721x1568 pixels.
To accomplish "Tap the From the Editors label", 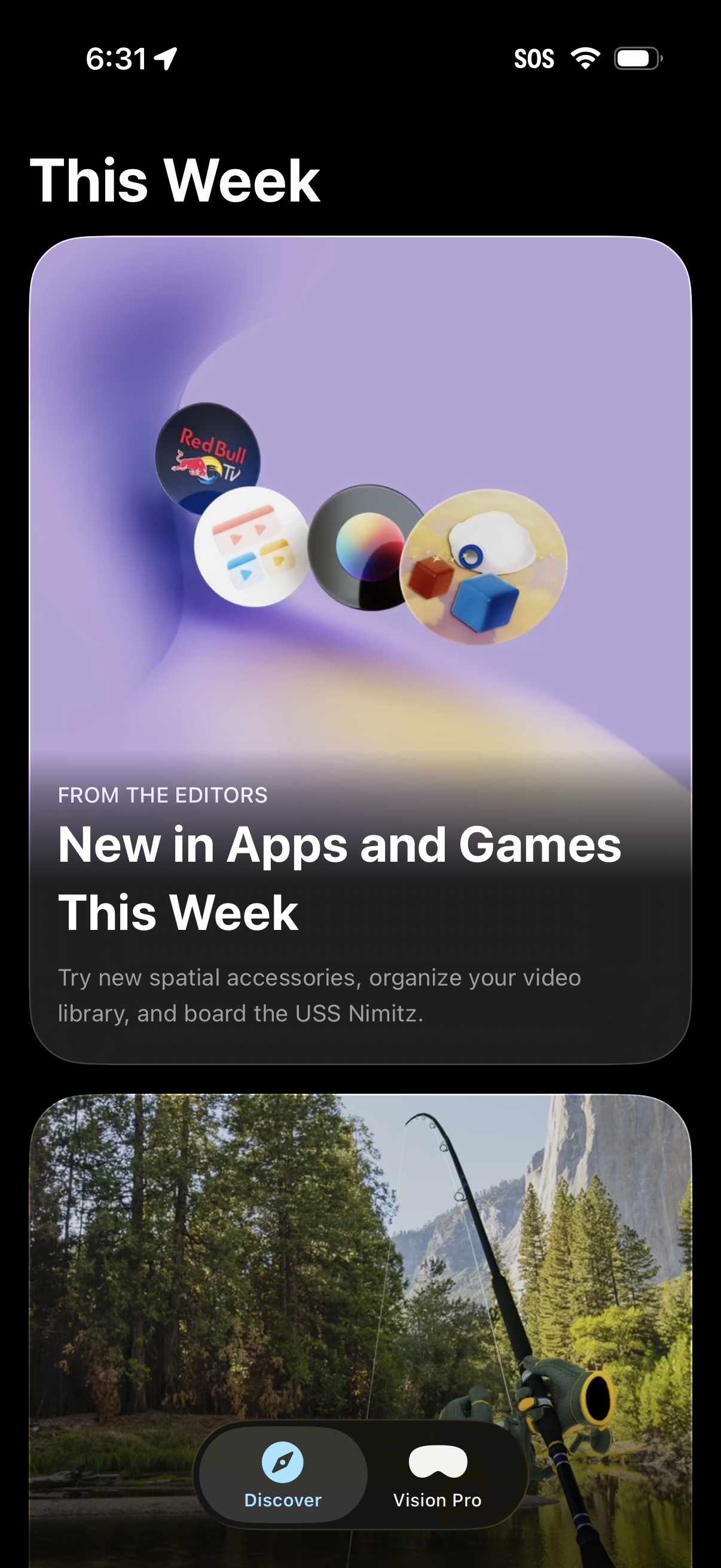I will [x=162, y=795].
